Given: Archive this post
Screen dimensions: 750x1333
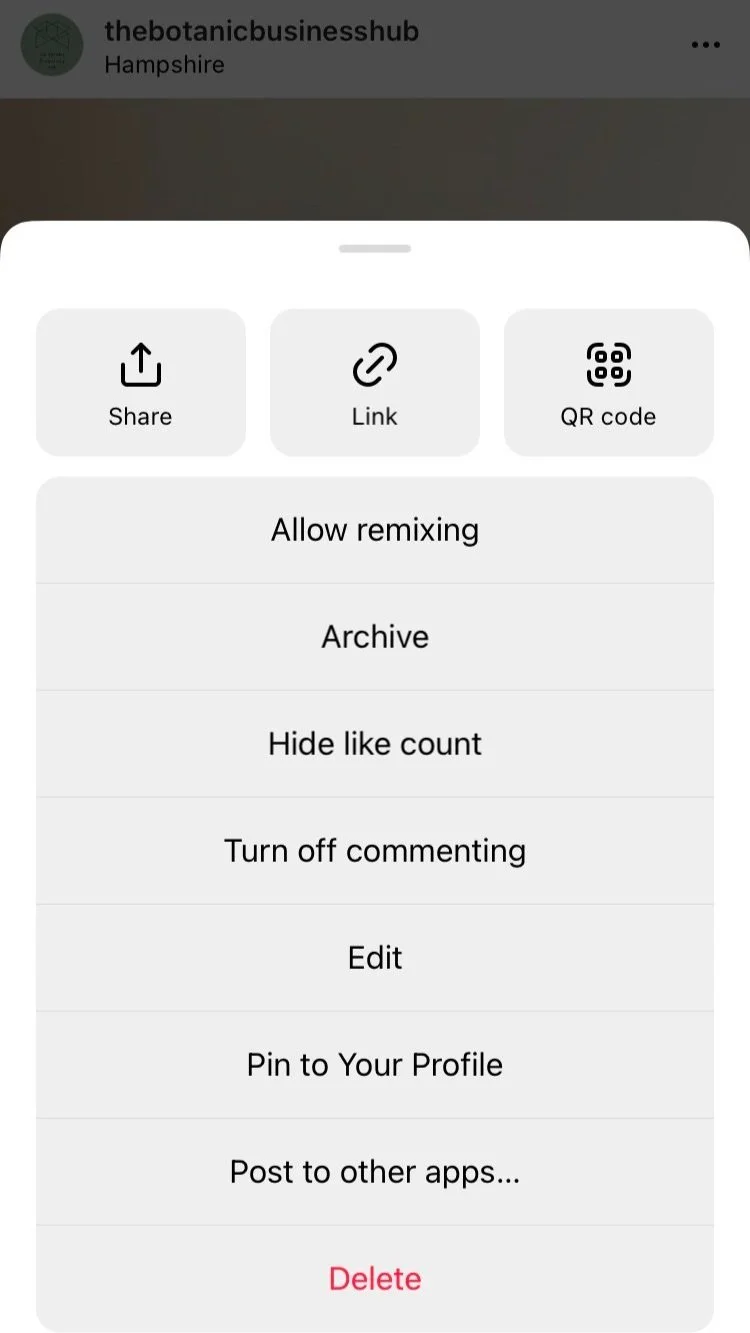Looking at the screenshot, I should pos(375,637).
